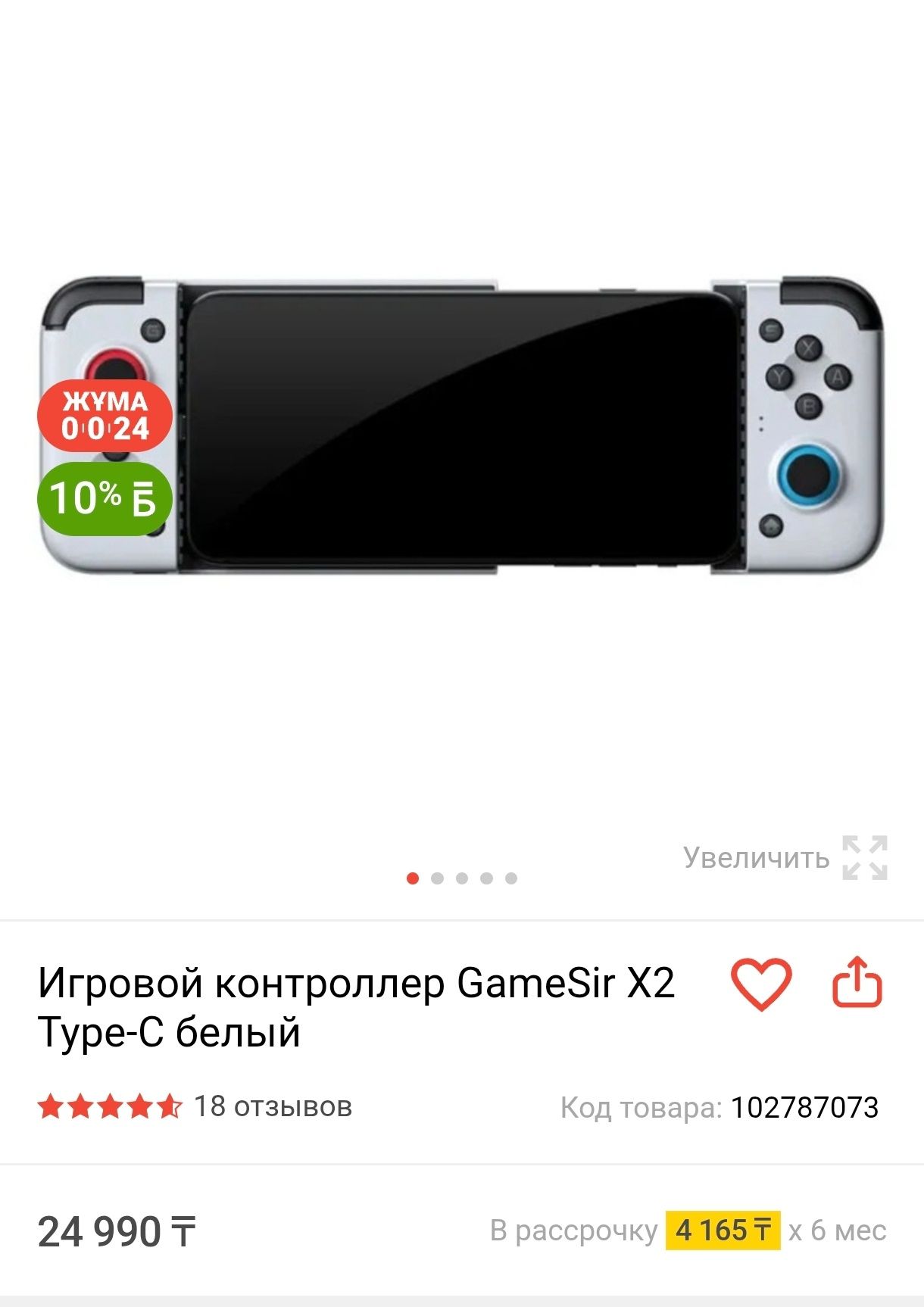Select the last image indicator dot
The width and height of the screenshot is (924, 1307).
tap(511, 878)
